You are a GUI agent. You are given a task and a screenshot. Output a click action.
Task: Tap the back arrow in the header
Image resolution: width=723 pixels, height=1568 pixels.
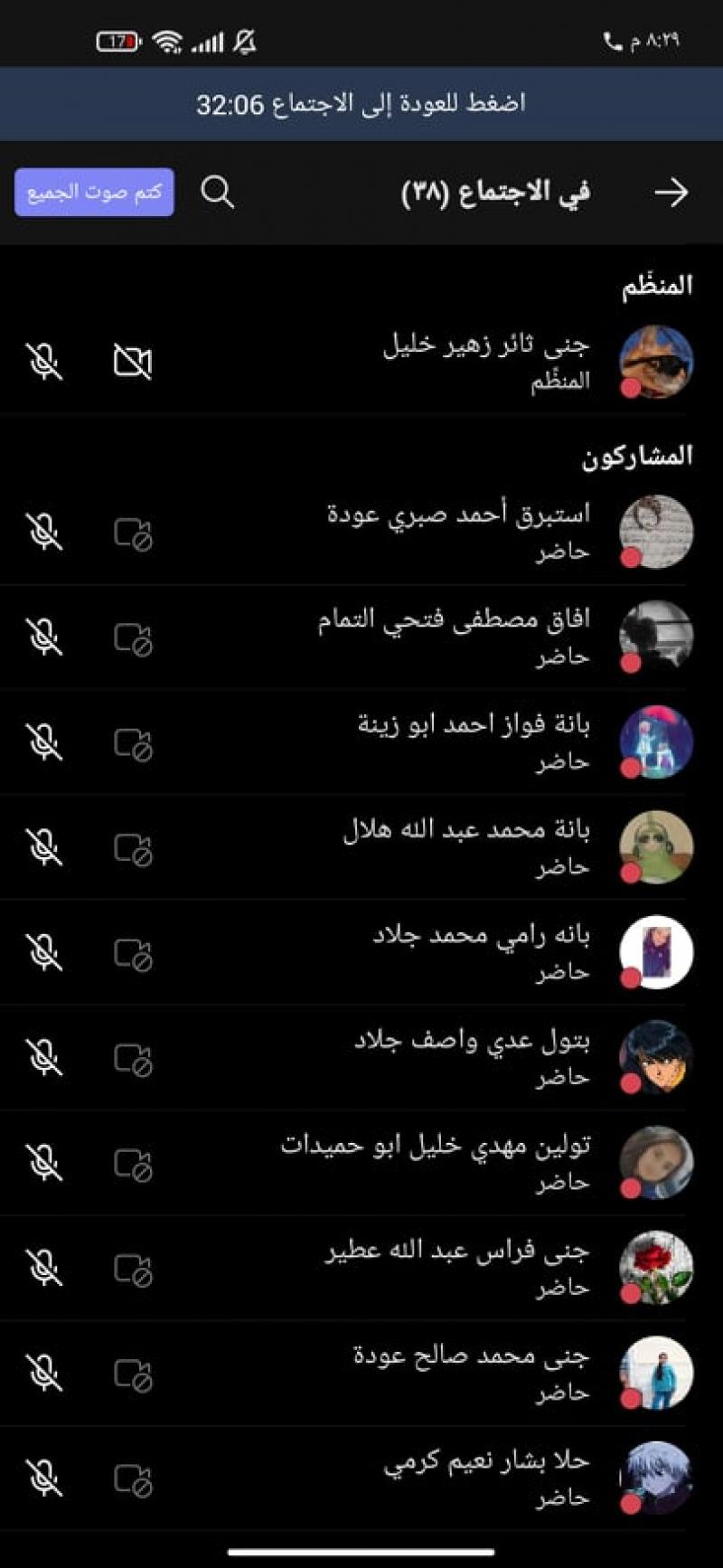click(x=671, y=192)
